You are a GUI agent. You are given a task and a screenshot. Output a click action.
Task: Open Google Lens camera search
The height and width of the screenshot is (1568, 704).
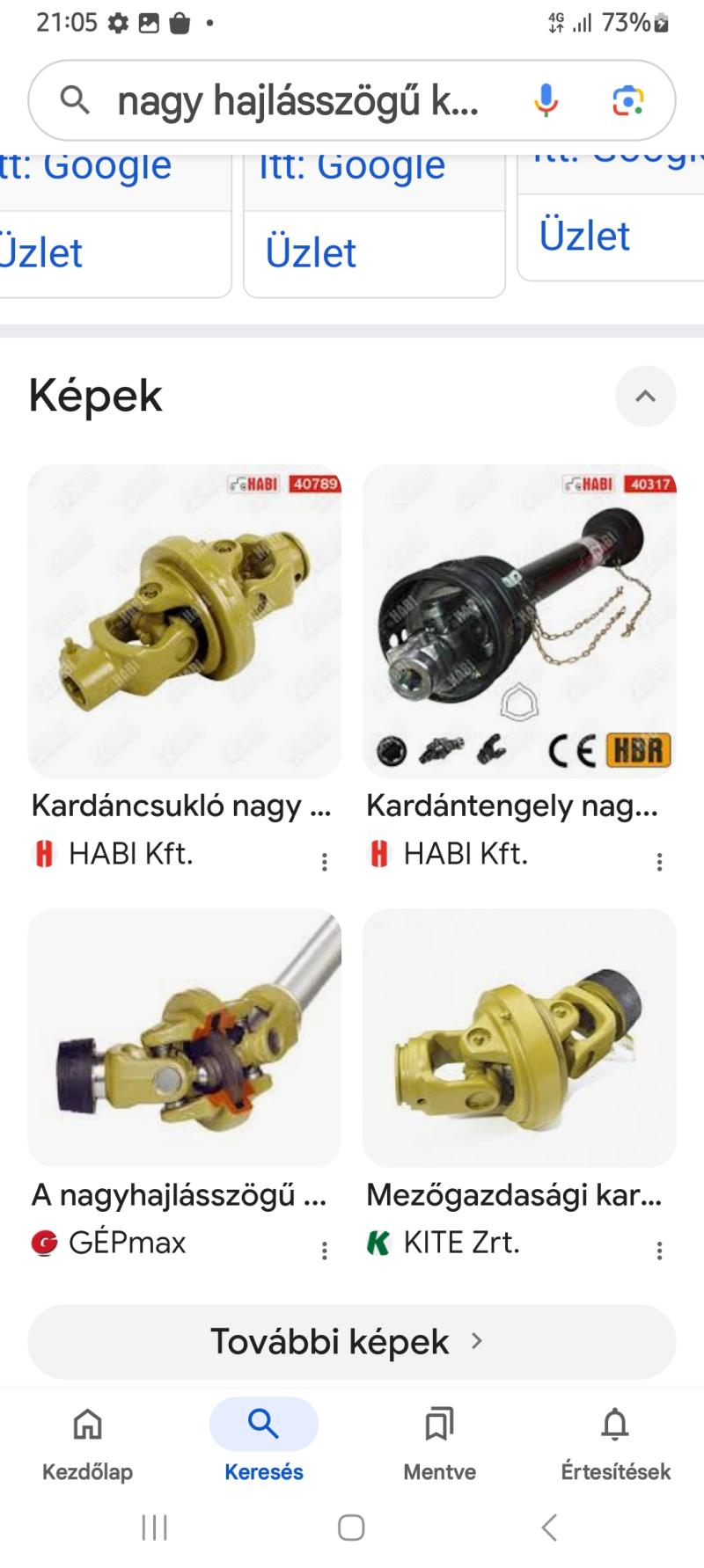(628, 101)
